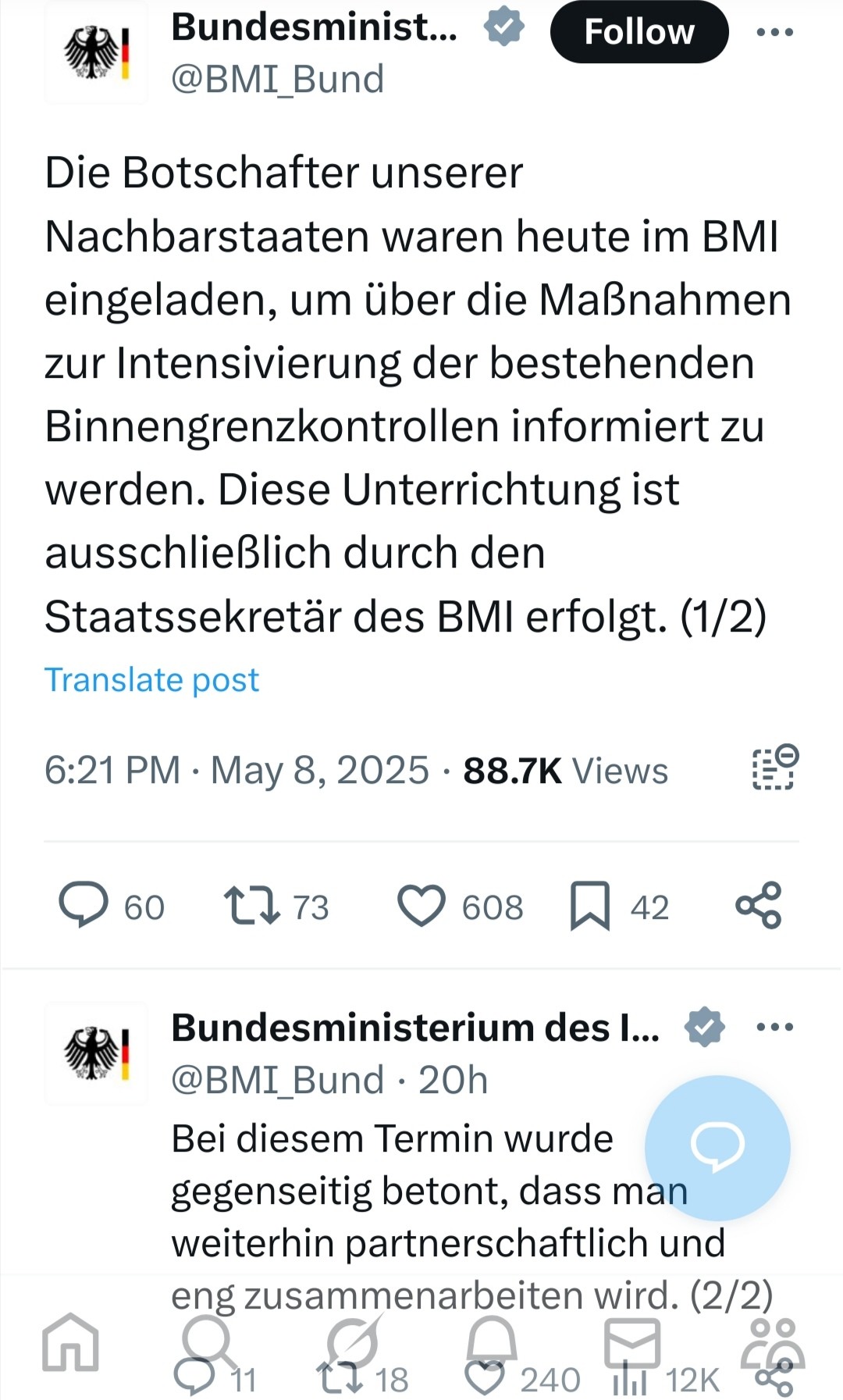
Task: Open the reader mode icon beside the views count
Action: click(x=775, y=768)
